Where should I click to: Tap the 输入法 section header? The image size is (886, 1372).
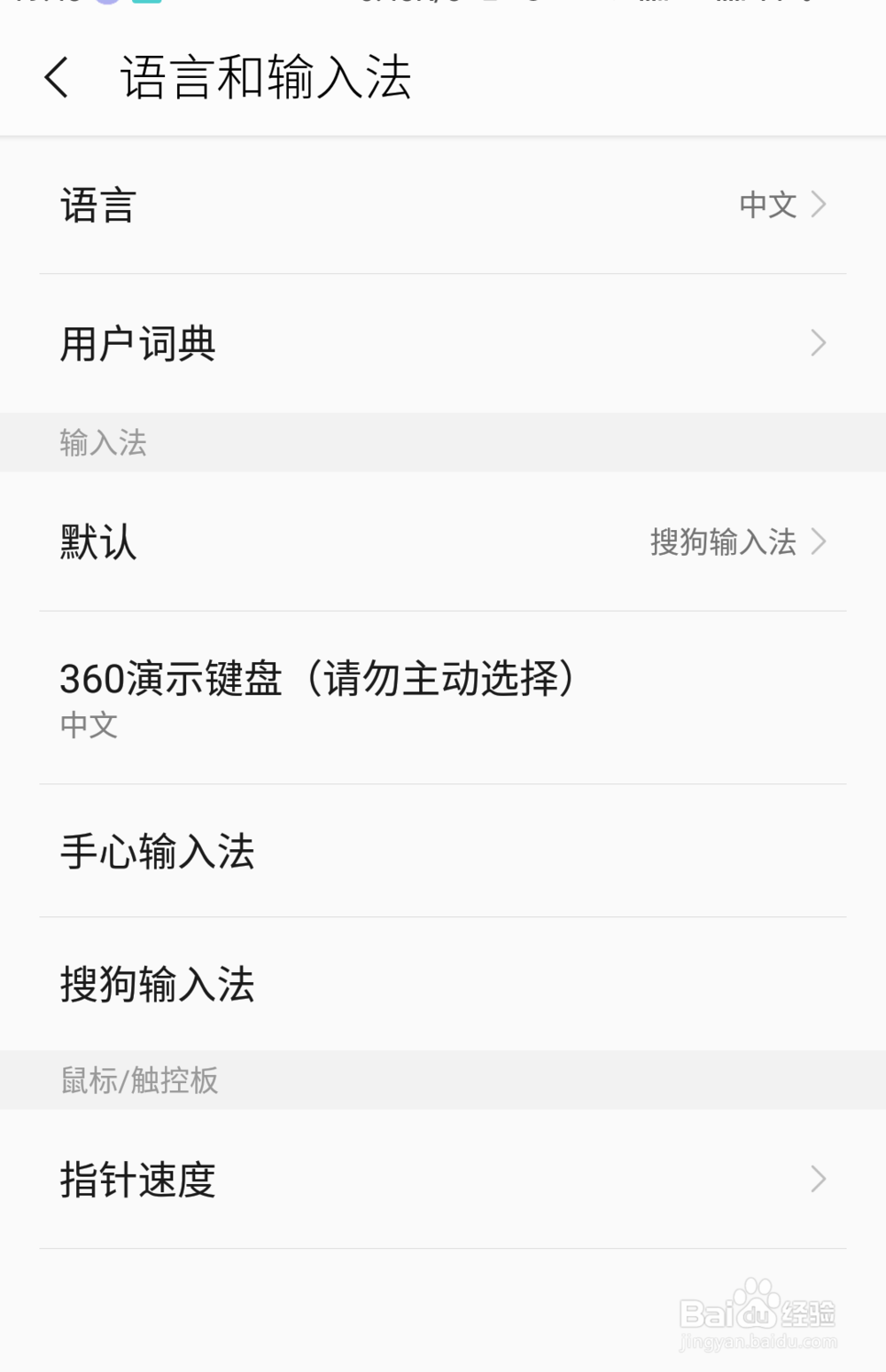103,443
